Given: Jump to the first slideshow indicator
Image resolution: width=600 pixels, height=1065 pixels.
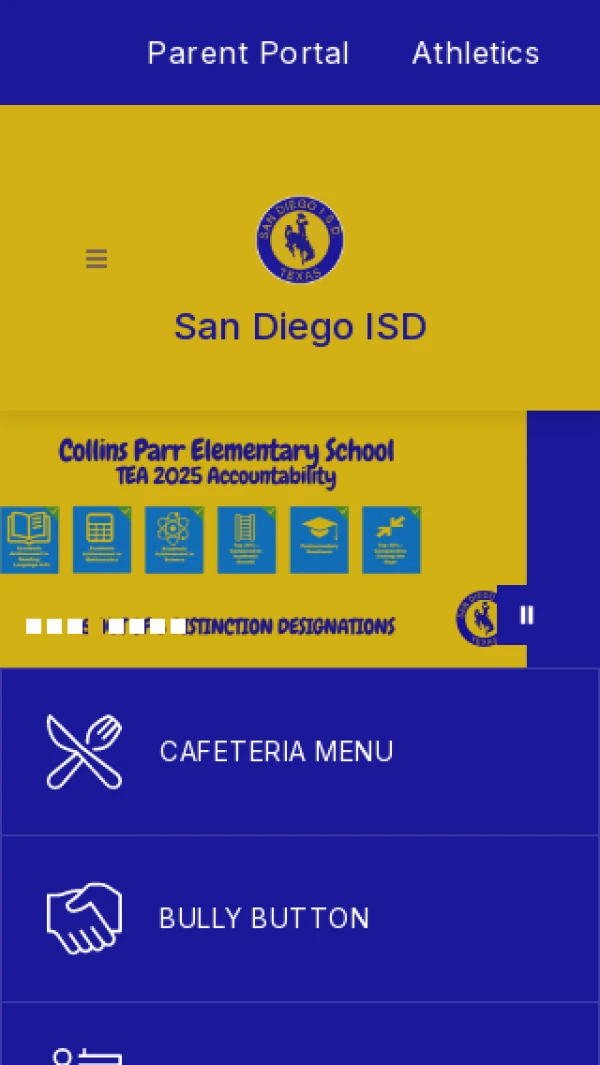Looking at the screenshot, I should pos(34,627).
